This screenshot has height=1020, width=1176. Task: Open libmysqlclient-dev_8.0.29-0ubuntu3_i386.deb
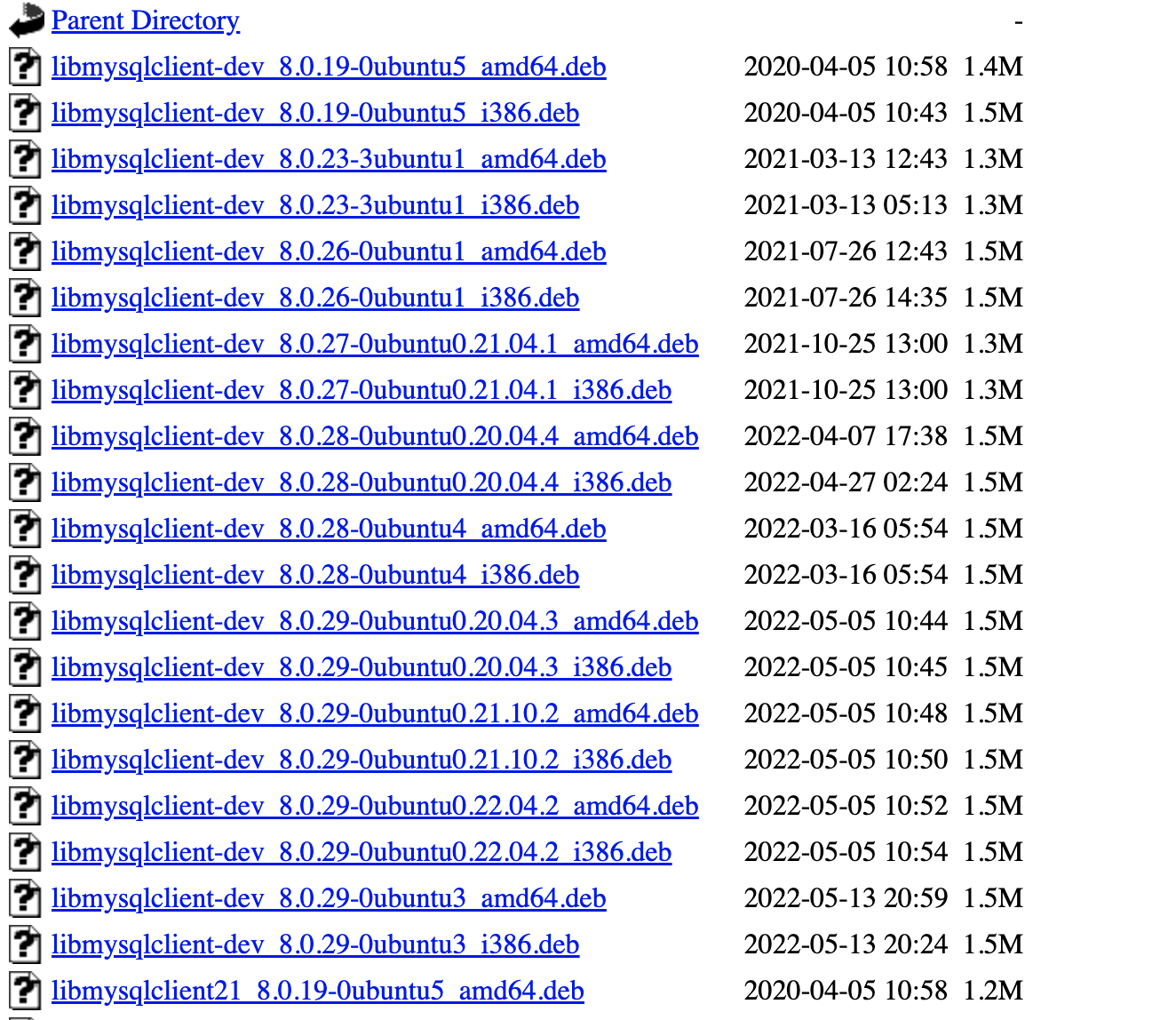pos(315,944)
